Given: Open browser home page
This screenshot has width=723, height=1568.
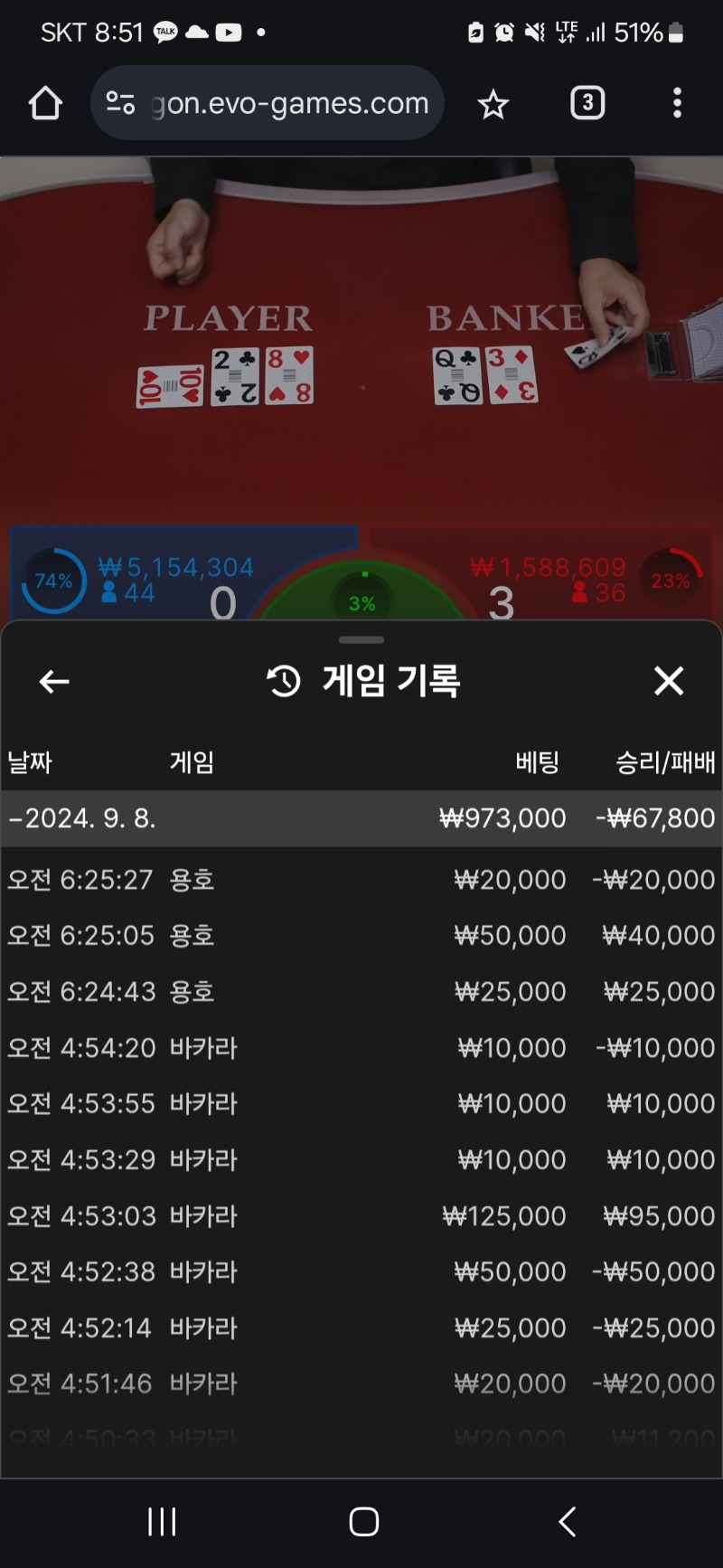Looking at the screenshot, I should [x=45, y=103].
